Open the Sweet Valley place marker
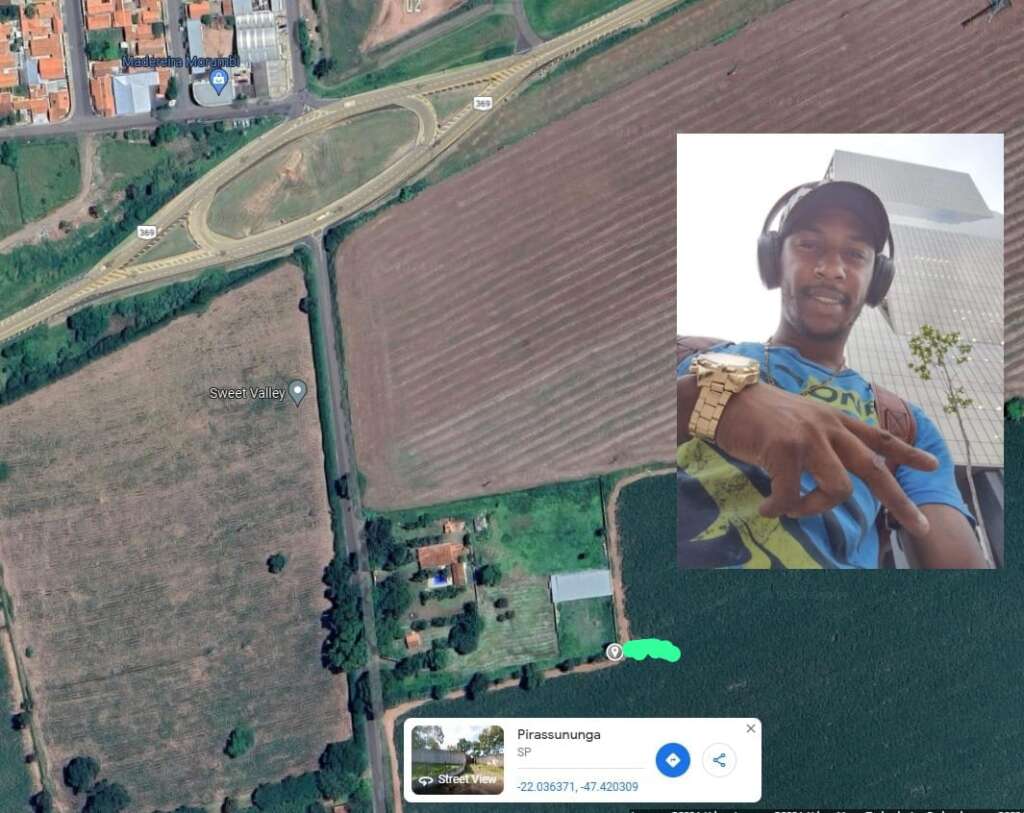This screenshot has width=1024, height=813. tap(297, 391)
